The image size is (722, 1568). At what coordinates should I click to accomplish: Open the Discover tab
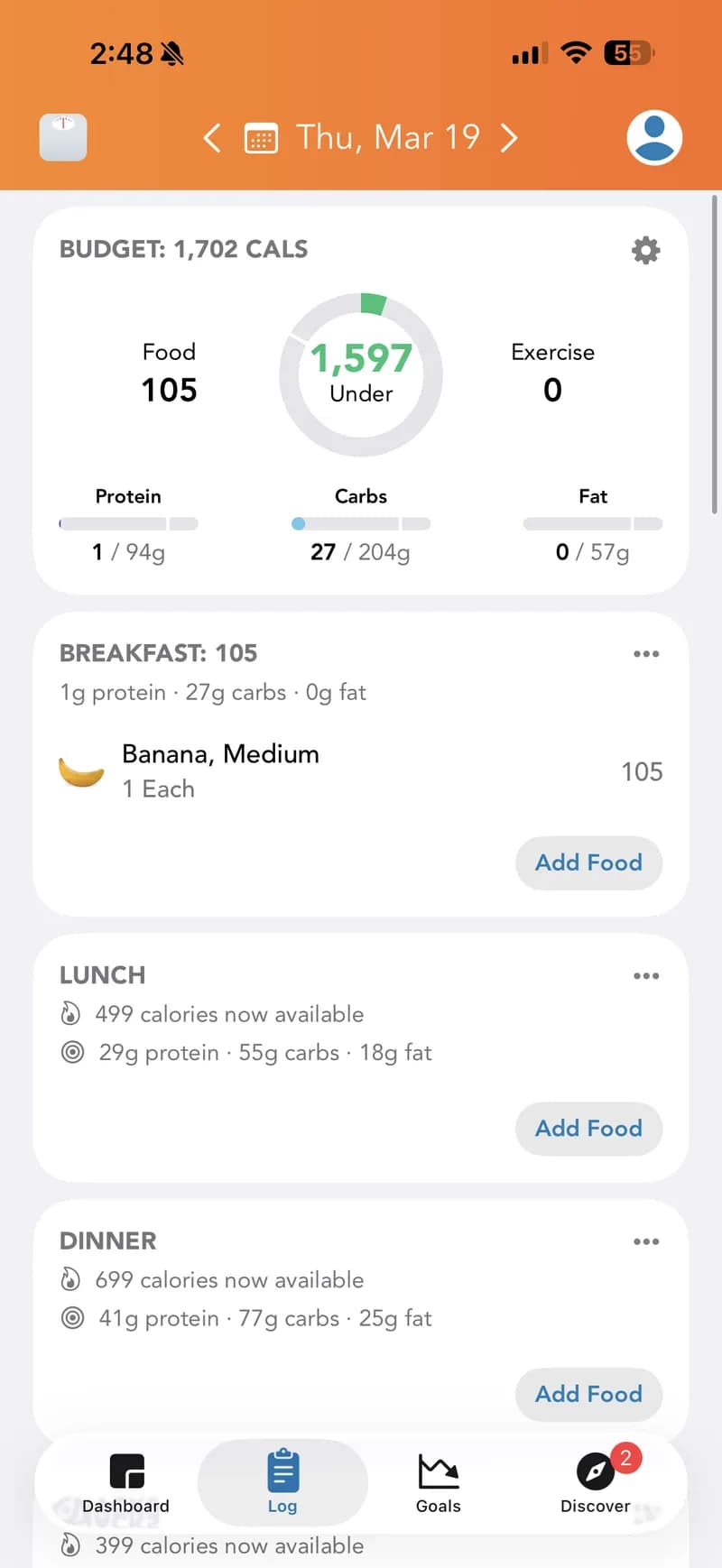click(x=596, y=1483)
